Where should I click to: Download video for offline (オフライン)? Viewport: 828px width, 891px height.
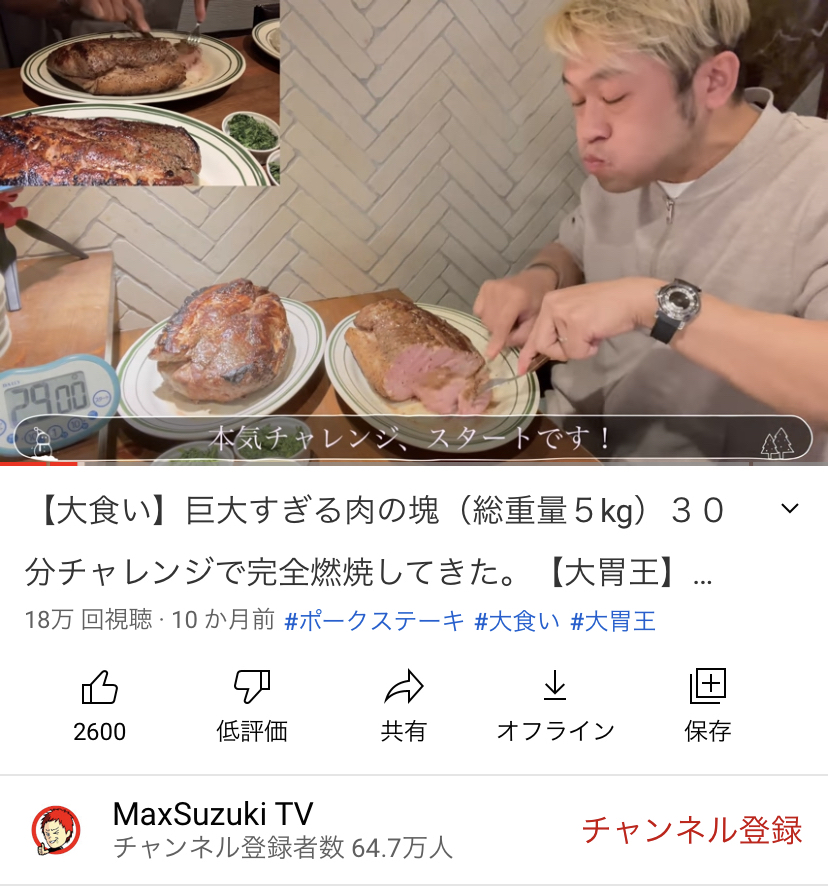click(x=555, y=705)
